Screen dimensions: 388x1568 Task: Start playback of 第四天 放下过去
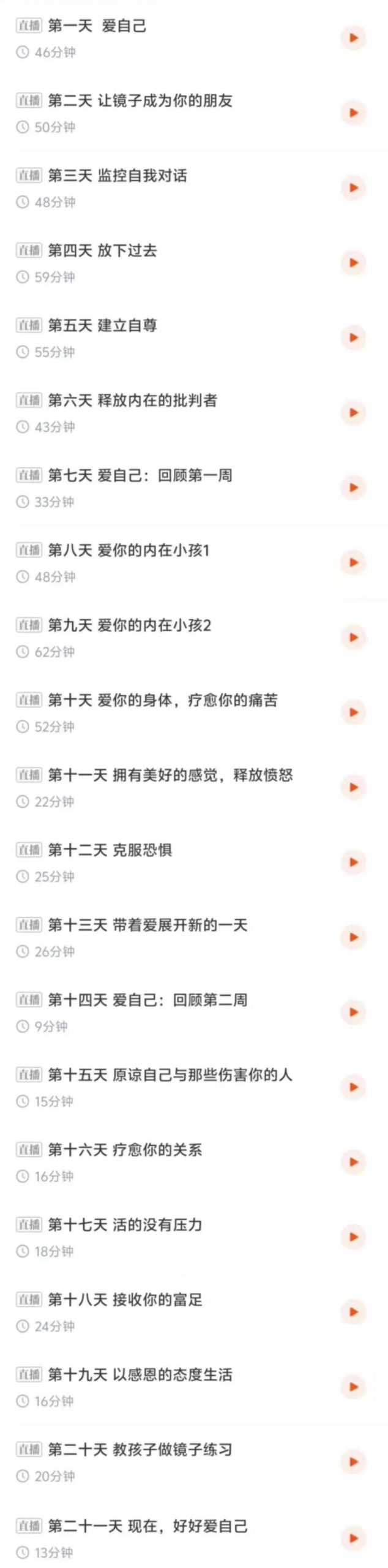click(353, 263)
